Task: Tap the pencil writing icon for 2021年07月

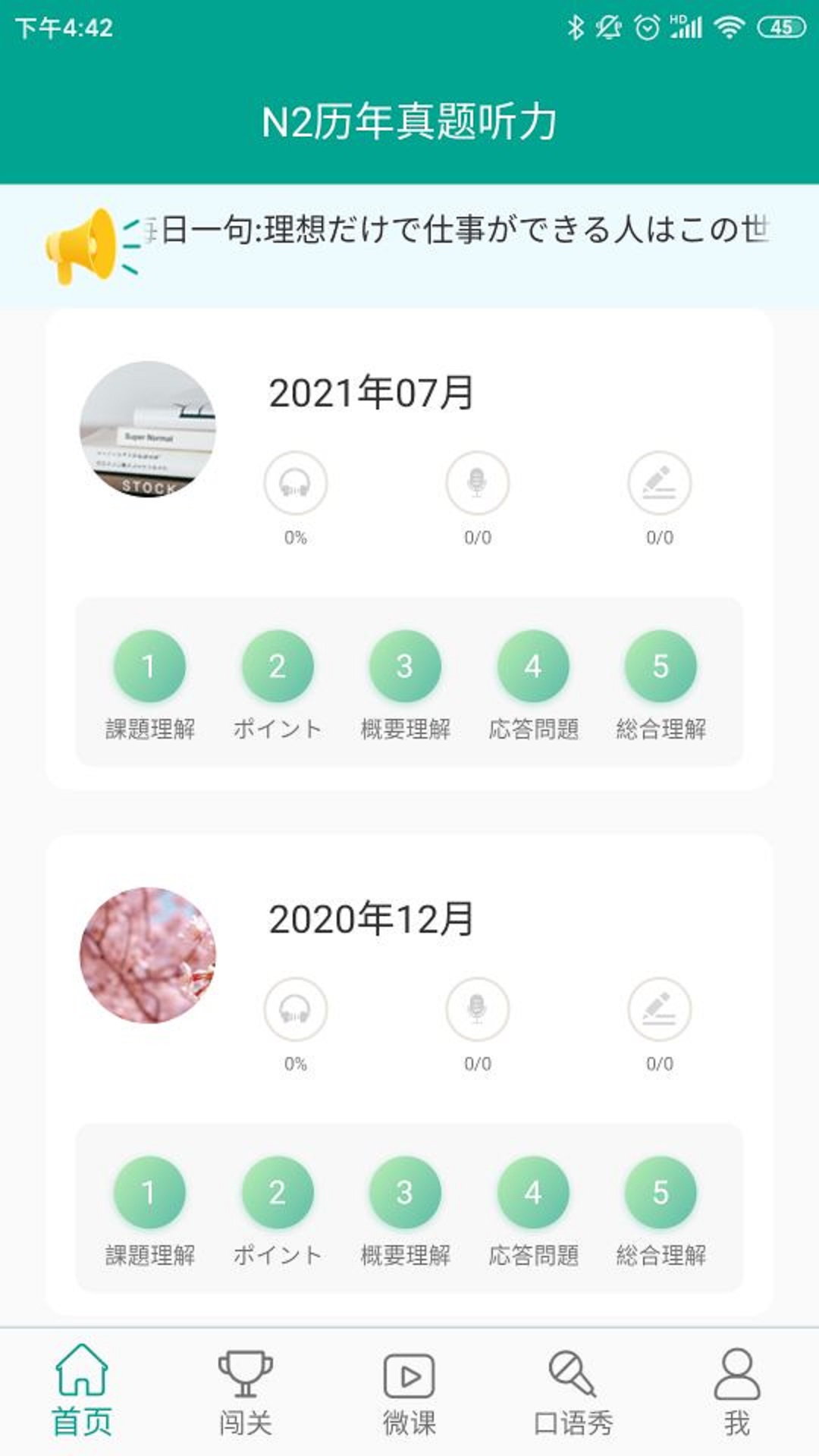Action: click(x=659, y=483)
